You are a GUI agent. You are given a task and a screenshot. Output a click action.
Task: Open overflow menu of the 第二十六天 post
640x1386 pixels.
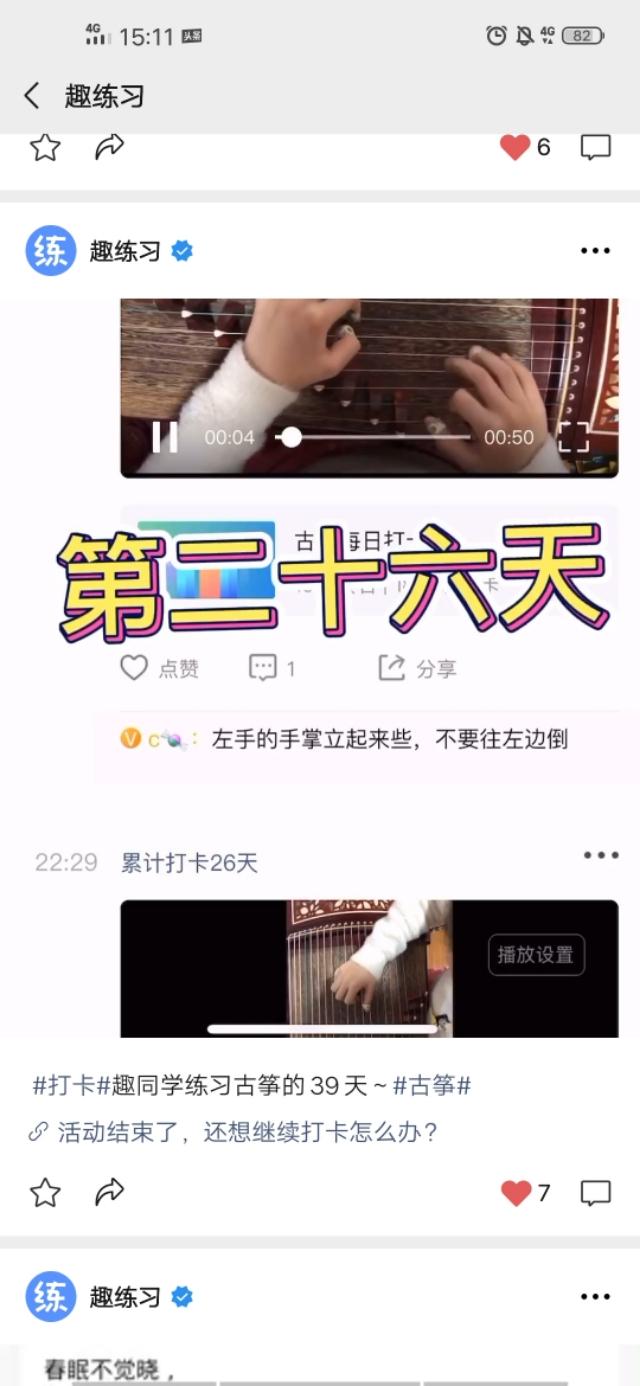[x=595, y=251]
